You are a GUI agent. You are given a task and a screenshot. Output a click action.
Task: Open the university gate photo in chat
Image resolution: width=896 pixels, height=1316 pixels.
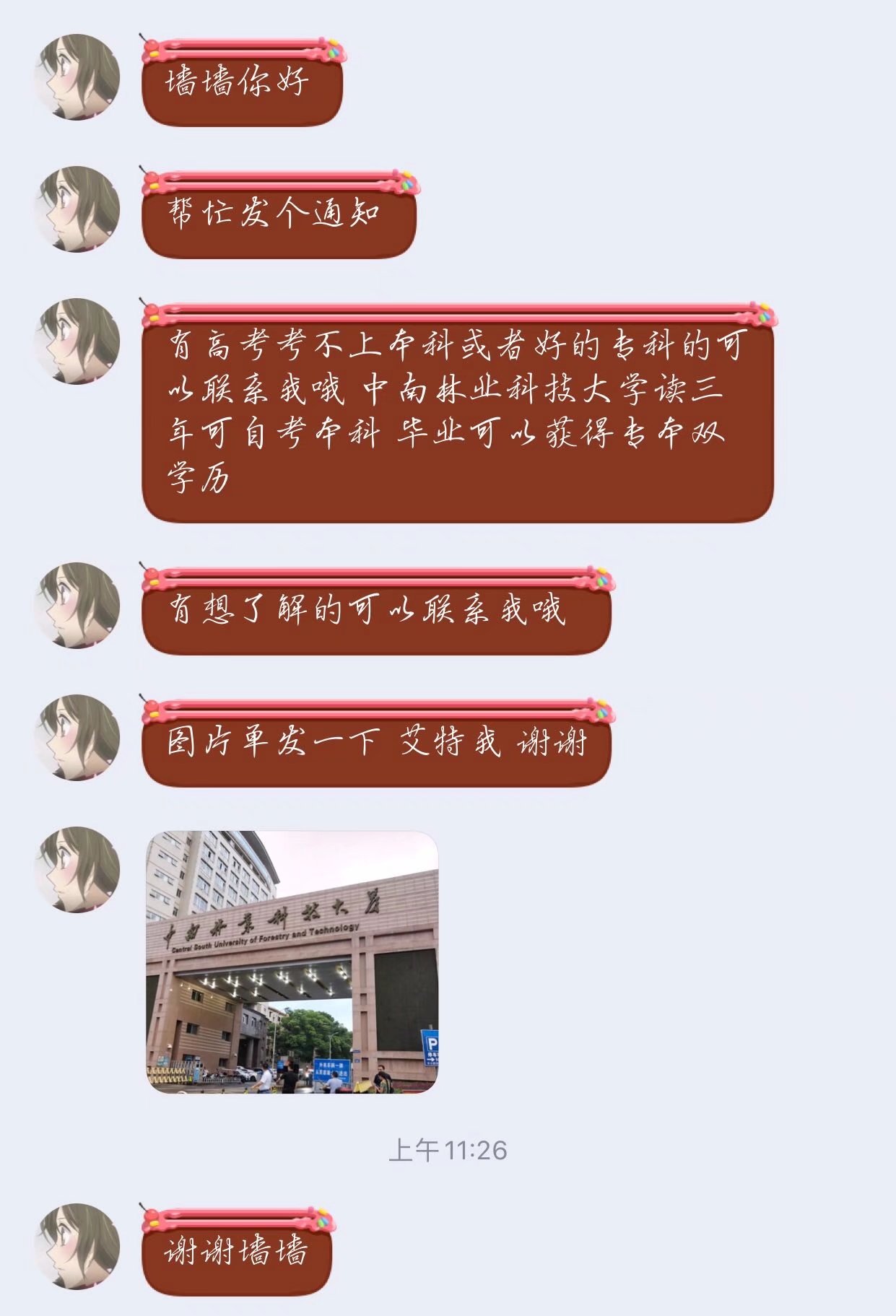292,962
